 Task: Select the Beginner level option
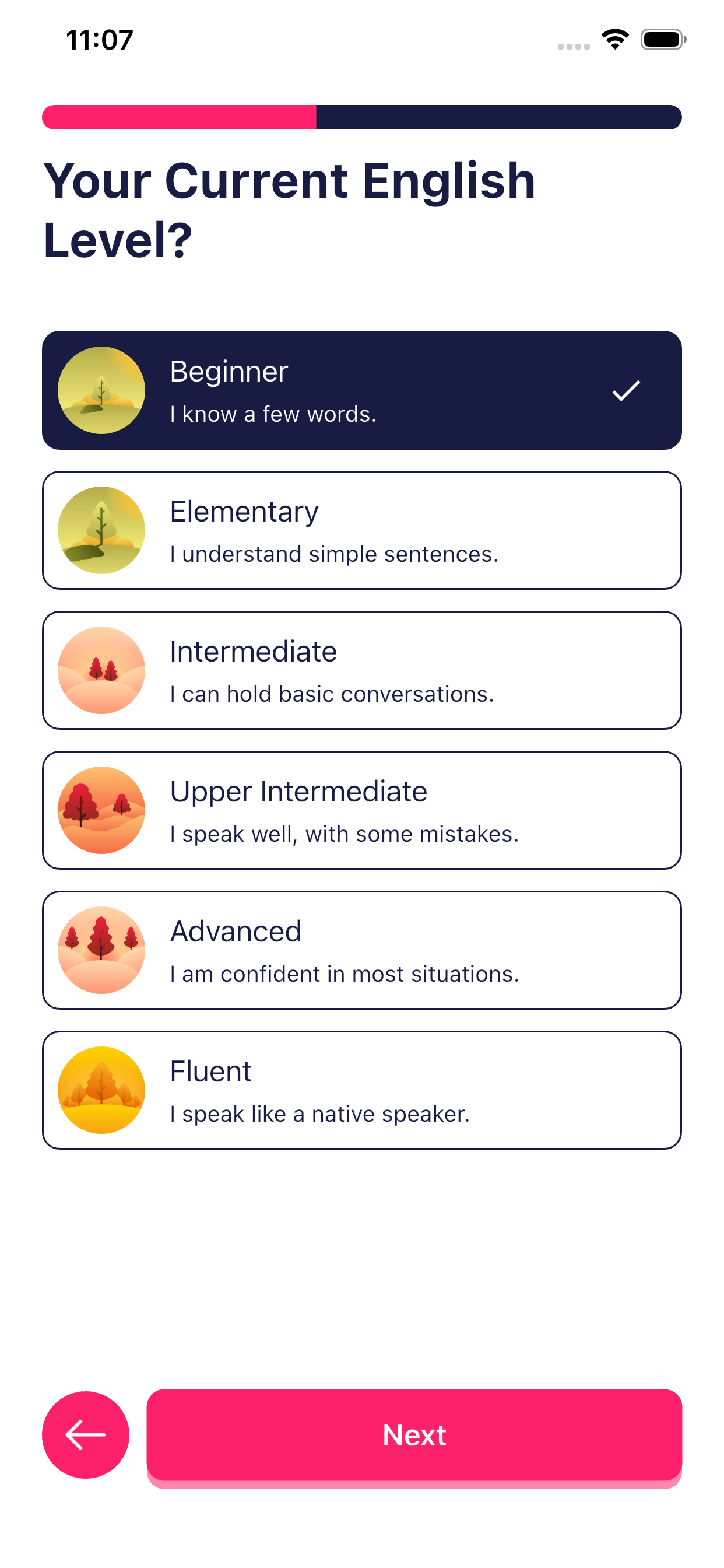point(361,390)
